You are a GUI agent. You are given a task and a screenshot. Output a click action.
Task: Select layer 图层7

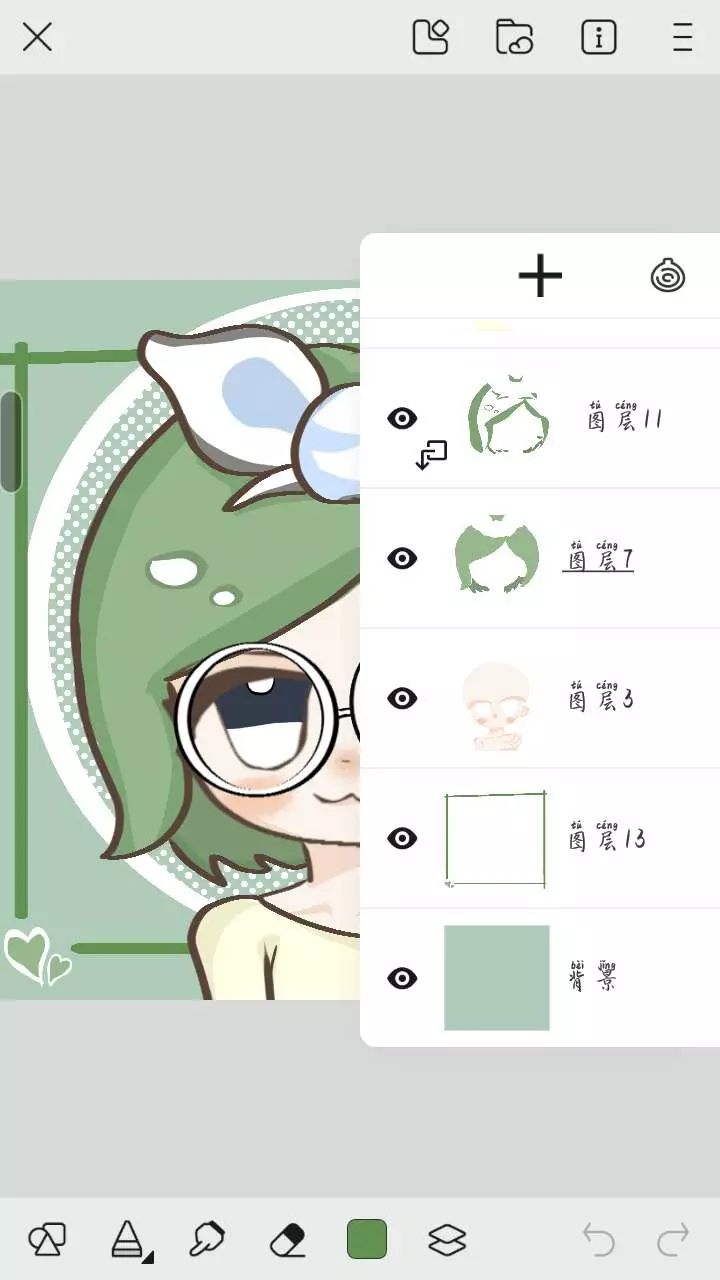[x=540, y=558]
